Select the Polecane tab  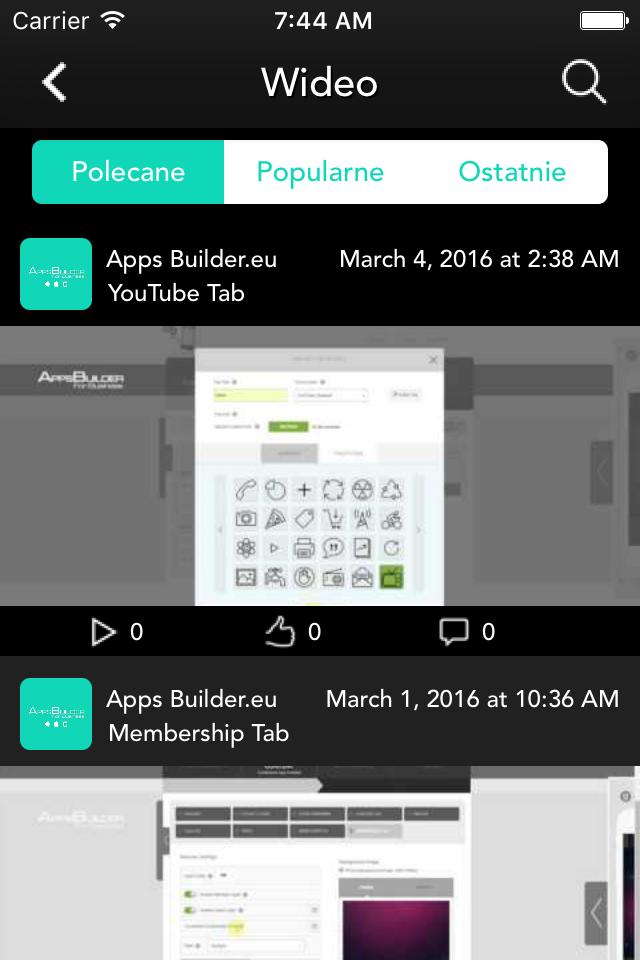[128, 172]
